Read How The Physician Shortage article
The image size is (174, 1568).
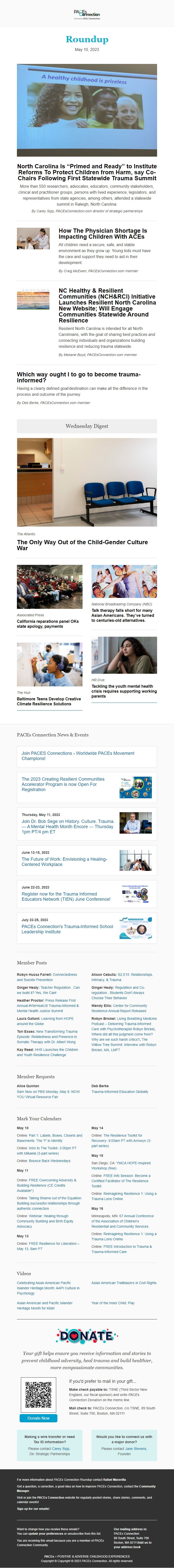(x=102, y=234)
